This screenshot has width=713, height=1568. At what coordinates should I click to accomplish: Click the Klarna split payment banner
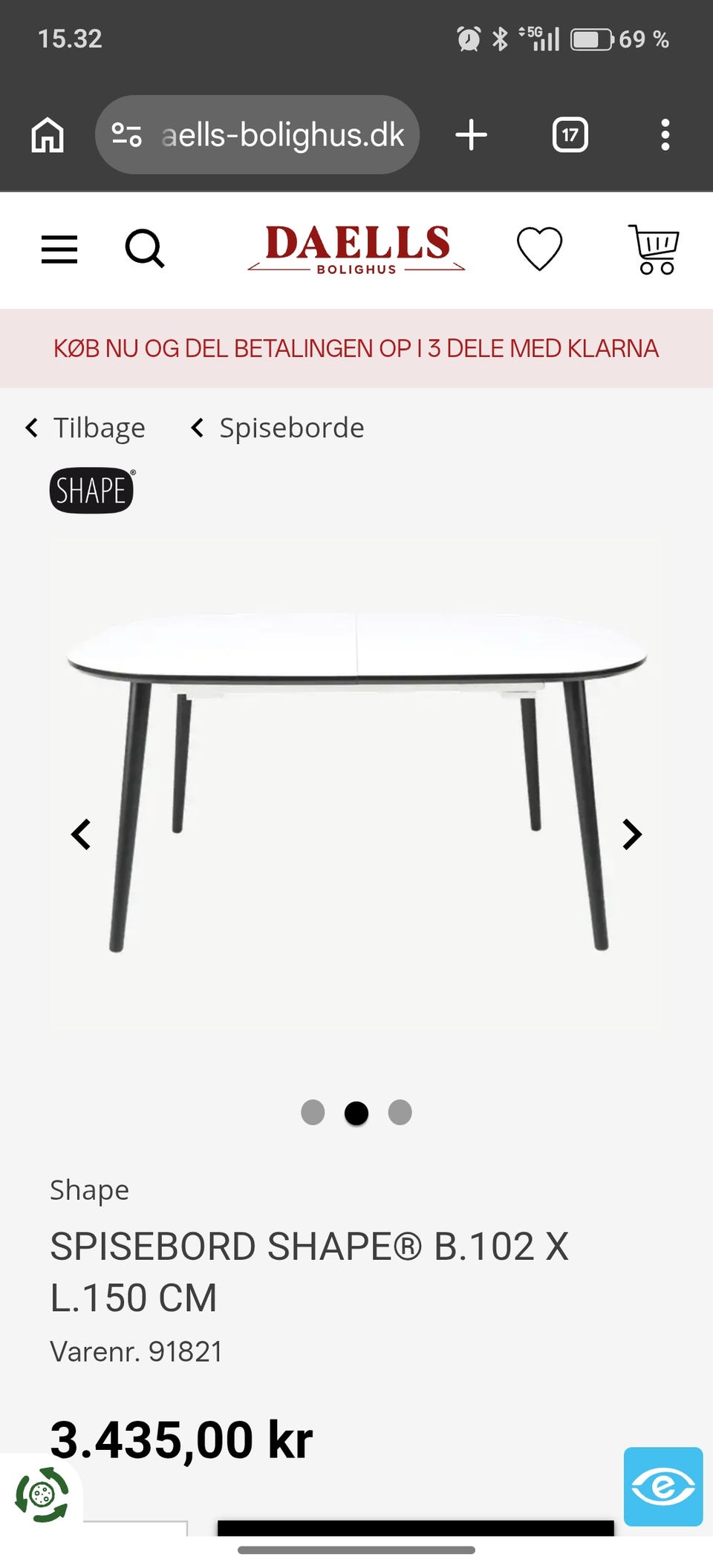tap(356, 348)
